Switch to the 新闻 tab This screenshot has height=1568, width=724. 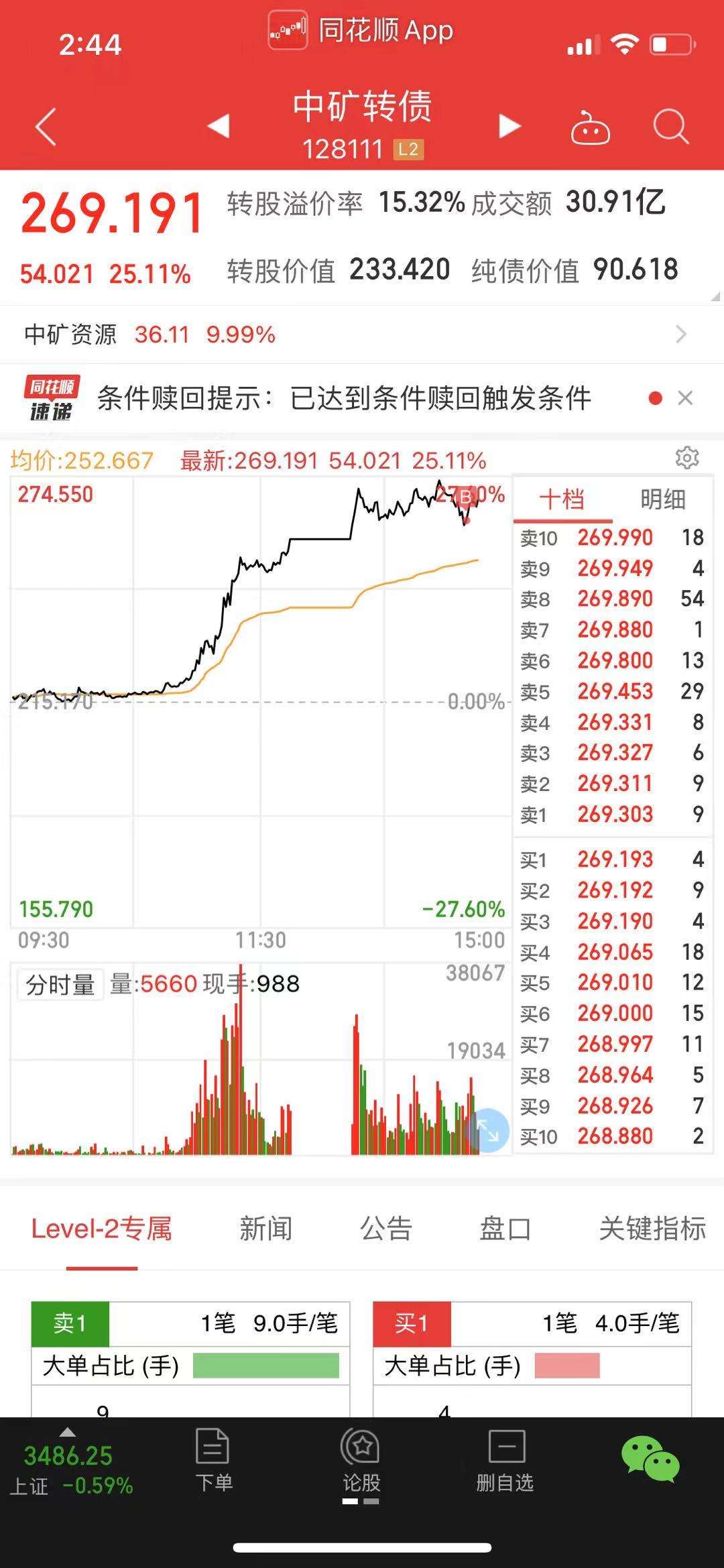coord(266,1229)
